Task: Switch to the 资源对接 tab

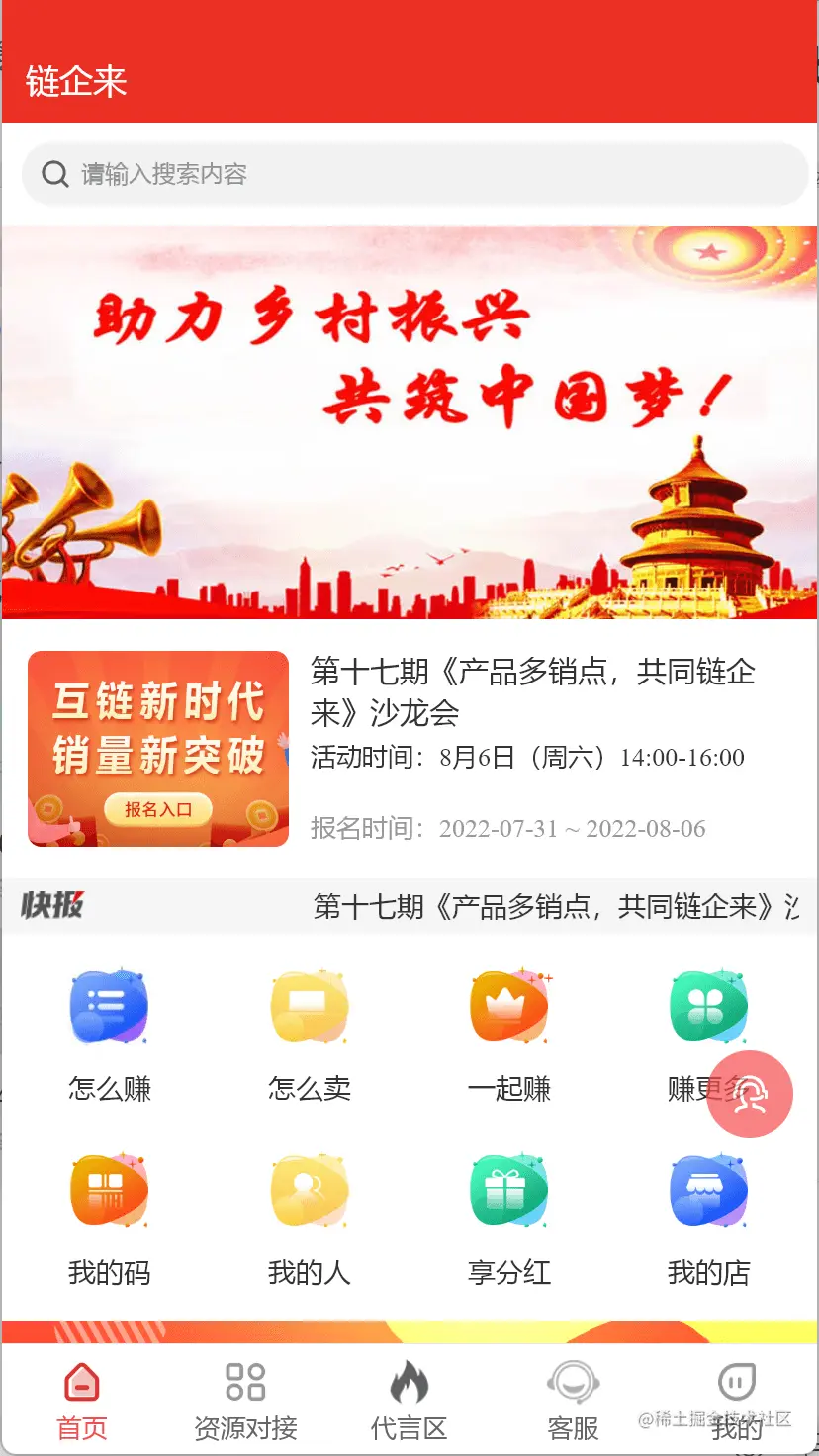Action: (245, 1401)
